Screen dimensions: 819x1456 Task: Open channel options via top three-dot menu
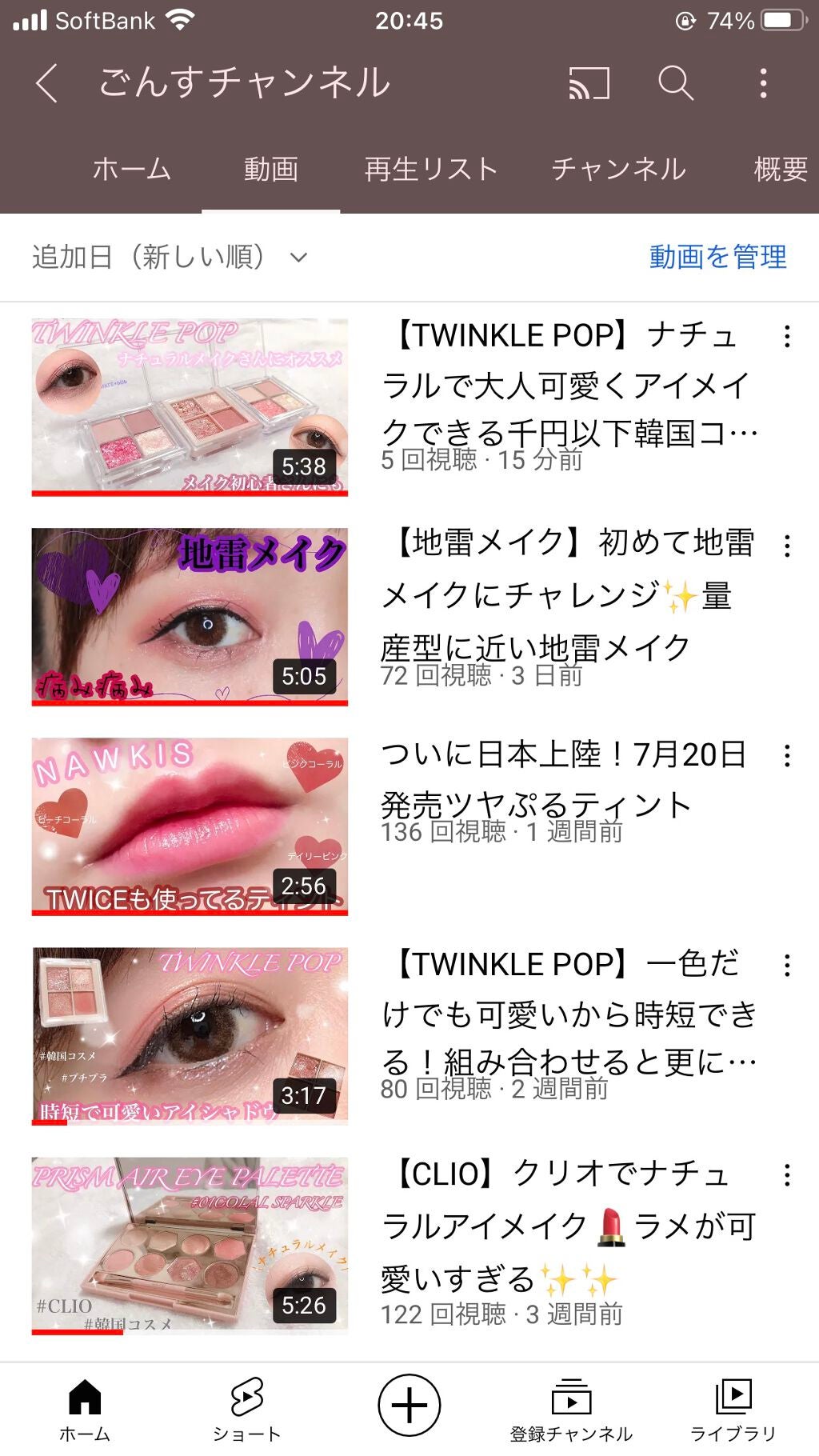(x=765, y=82)
